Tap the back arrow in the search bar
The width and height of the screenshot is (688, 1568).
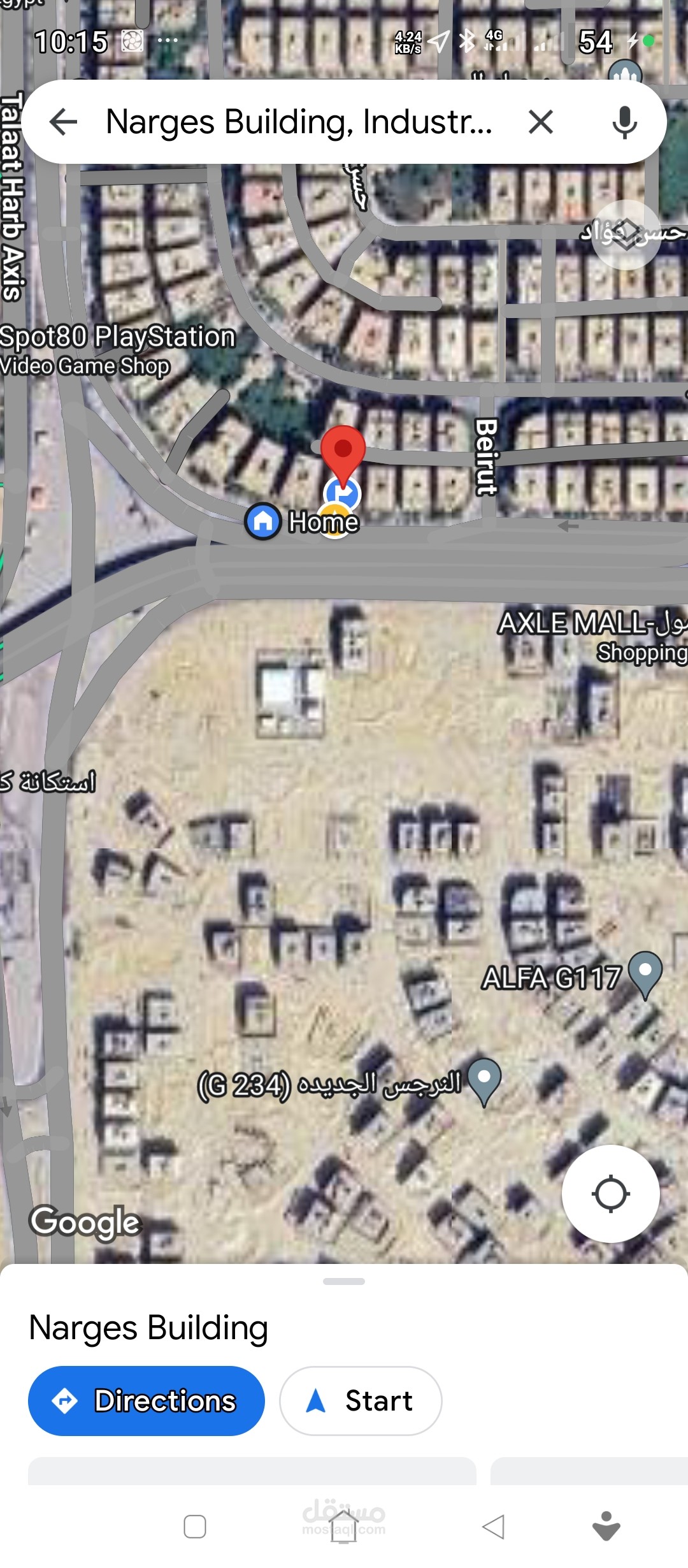(63, 122)
